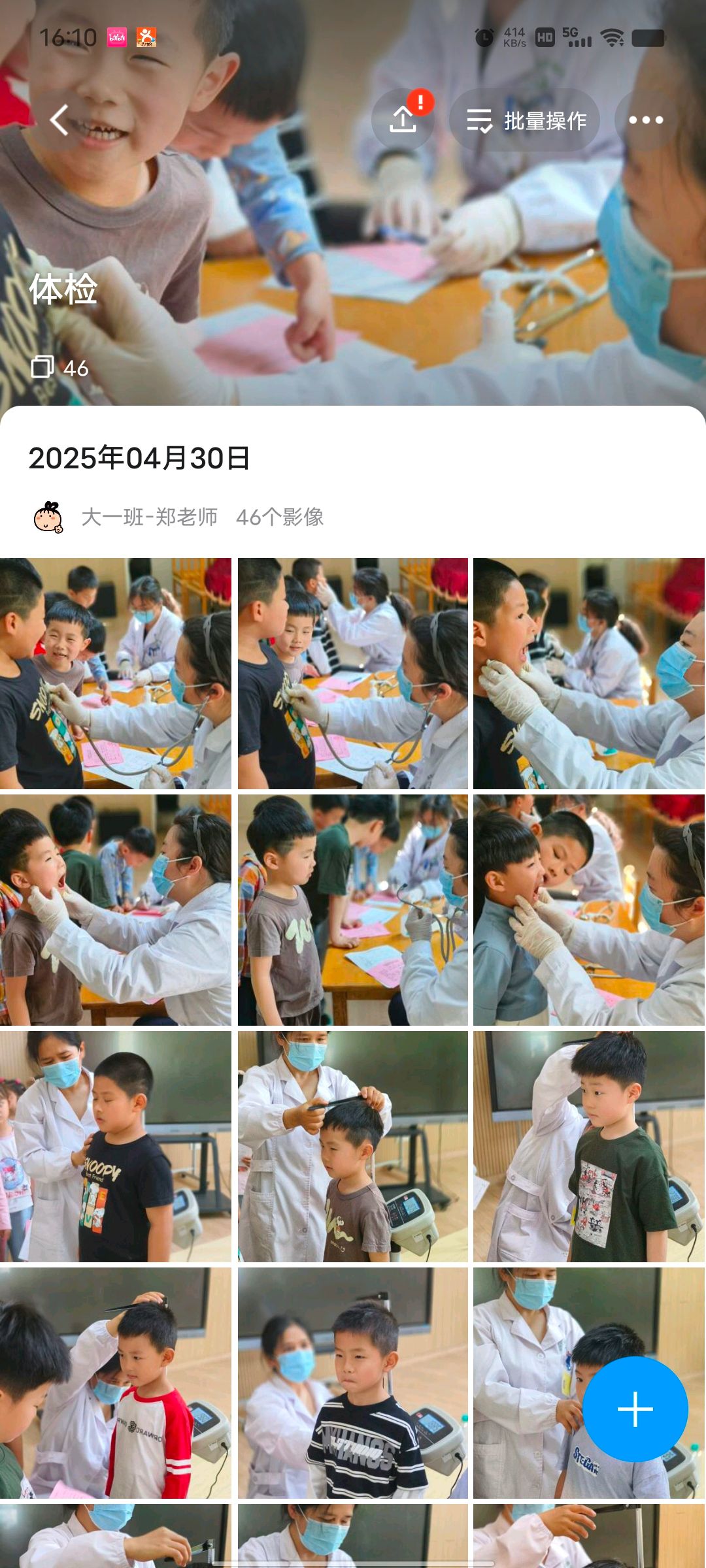Open photo of Snoopy shirt boy beside nurse
This screenshot has width=706, height=1568.
click(116, 1147)
